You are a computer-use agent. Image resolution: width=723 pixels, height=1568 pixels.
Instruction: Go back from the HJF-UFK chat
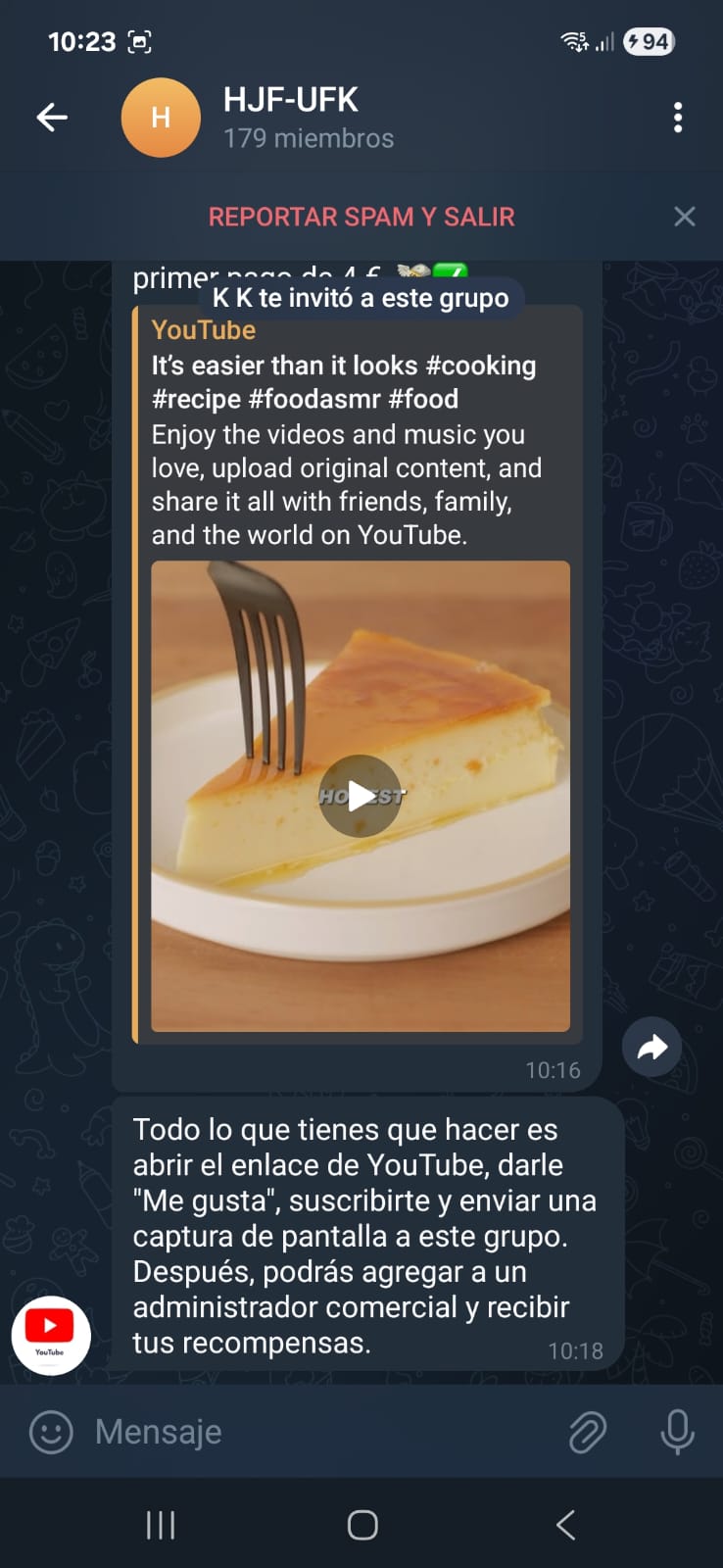tap(52, 118)
